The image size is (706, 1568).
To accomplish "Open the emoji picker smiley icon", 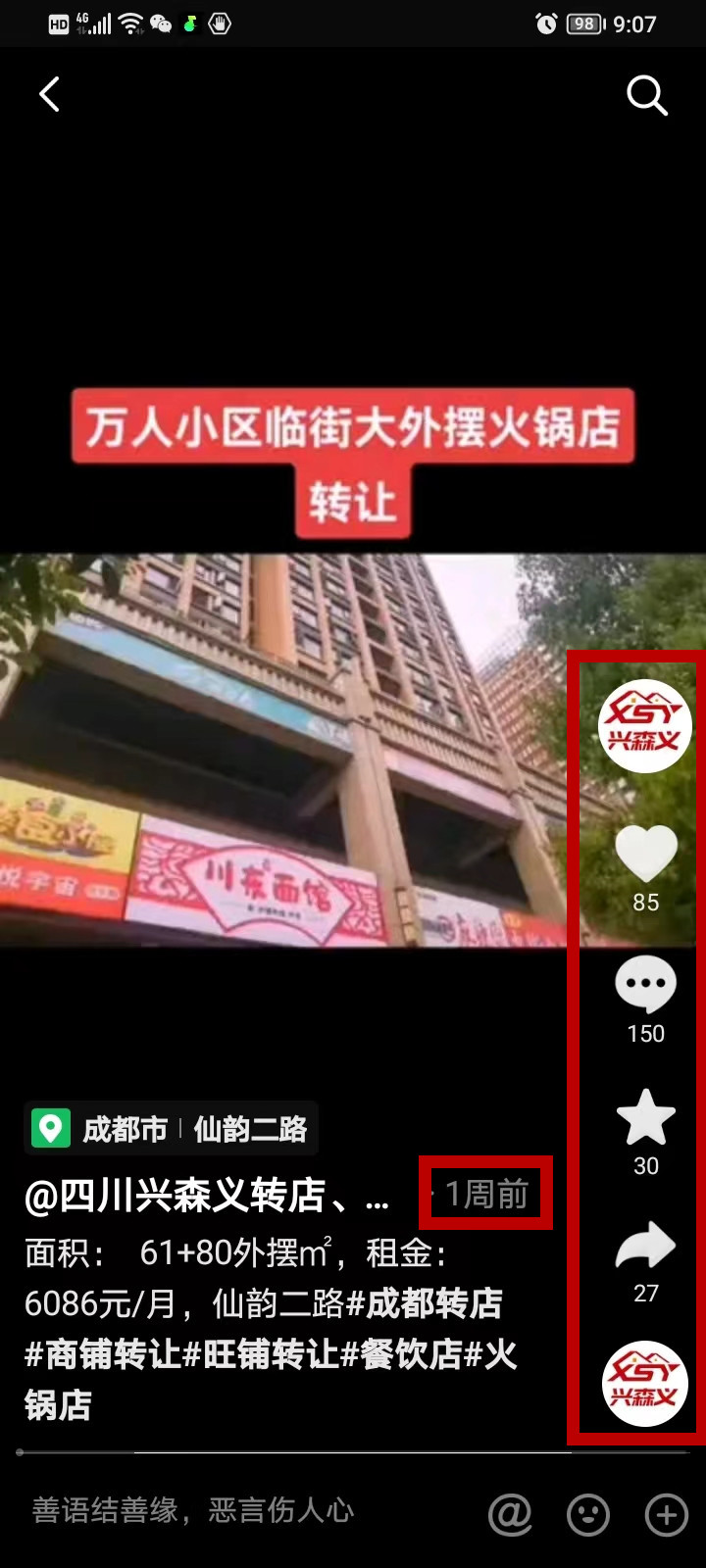I will [x=588, y=1514].
